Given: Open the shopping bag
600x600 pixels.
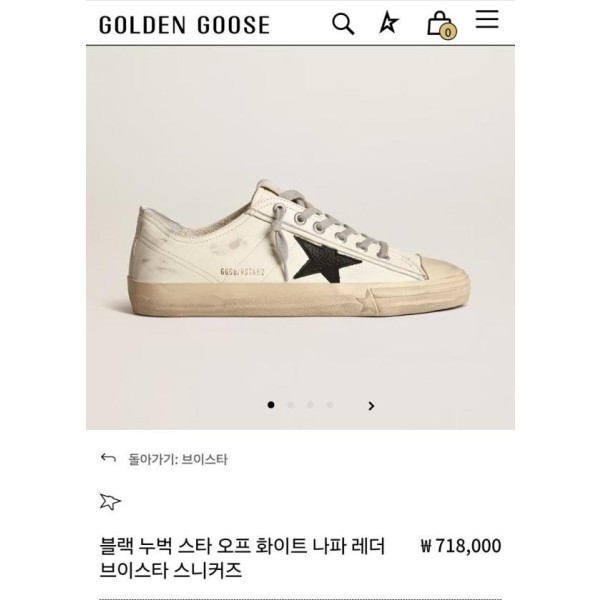Looking at the screenshot, I should (438, 24).
